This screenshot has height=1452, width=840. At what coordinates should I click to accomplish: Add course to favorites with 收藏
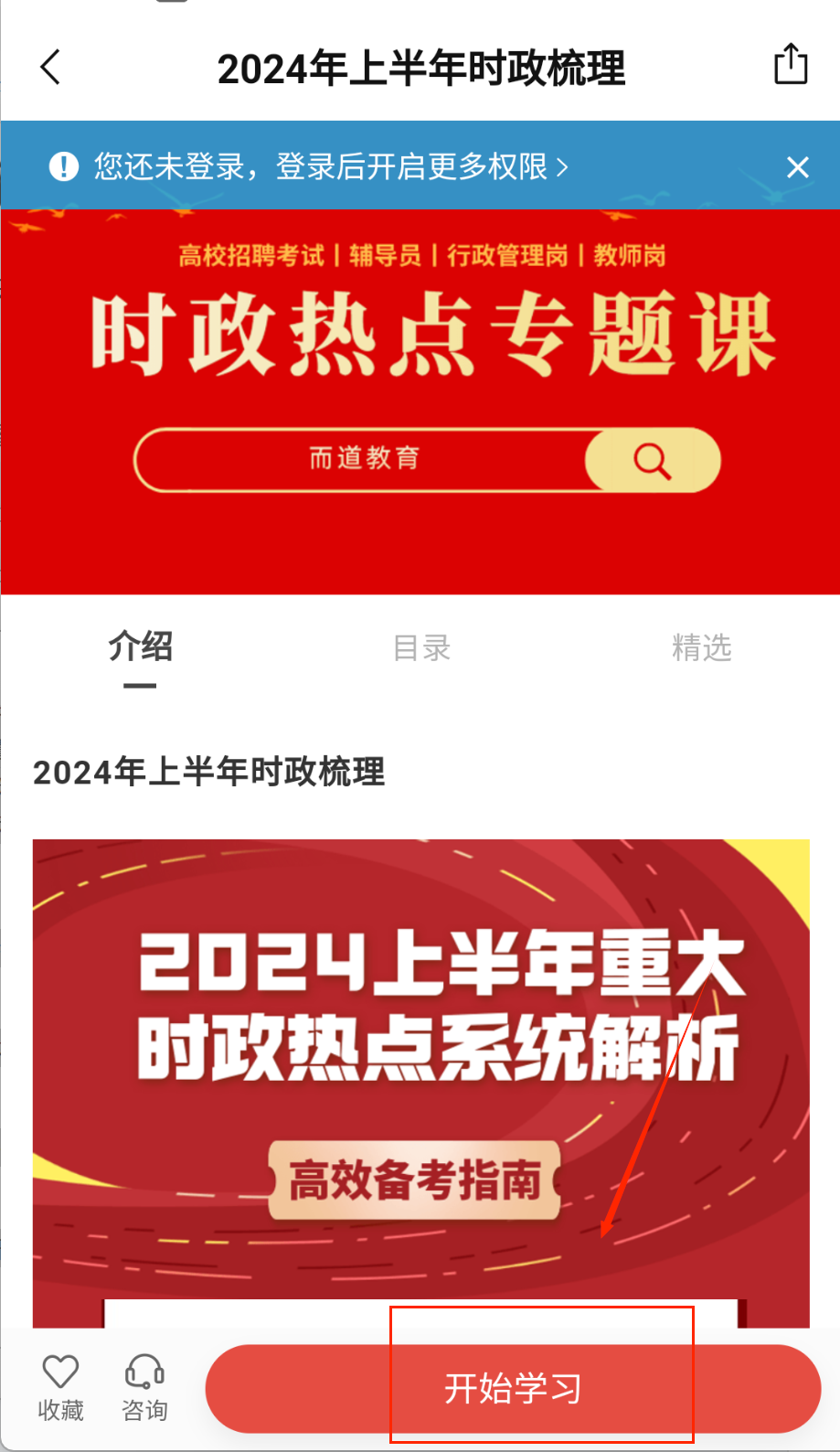tap(60, 1387)
